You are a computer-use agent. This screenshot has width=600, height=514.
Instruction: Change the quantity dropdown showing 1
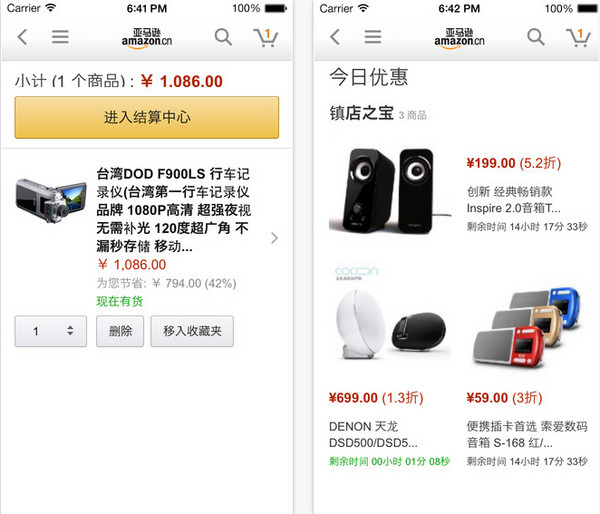[51, 331]
